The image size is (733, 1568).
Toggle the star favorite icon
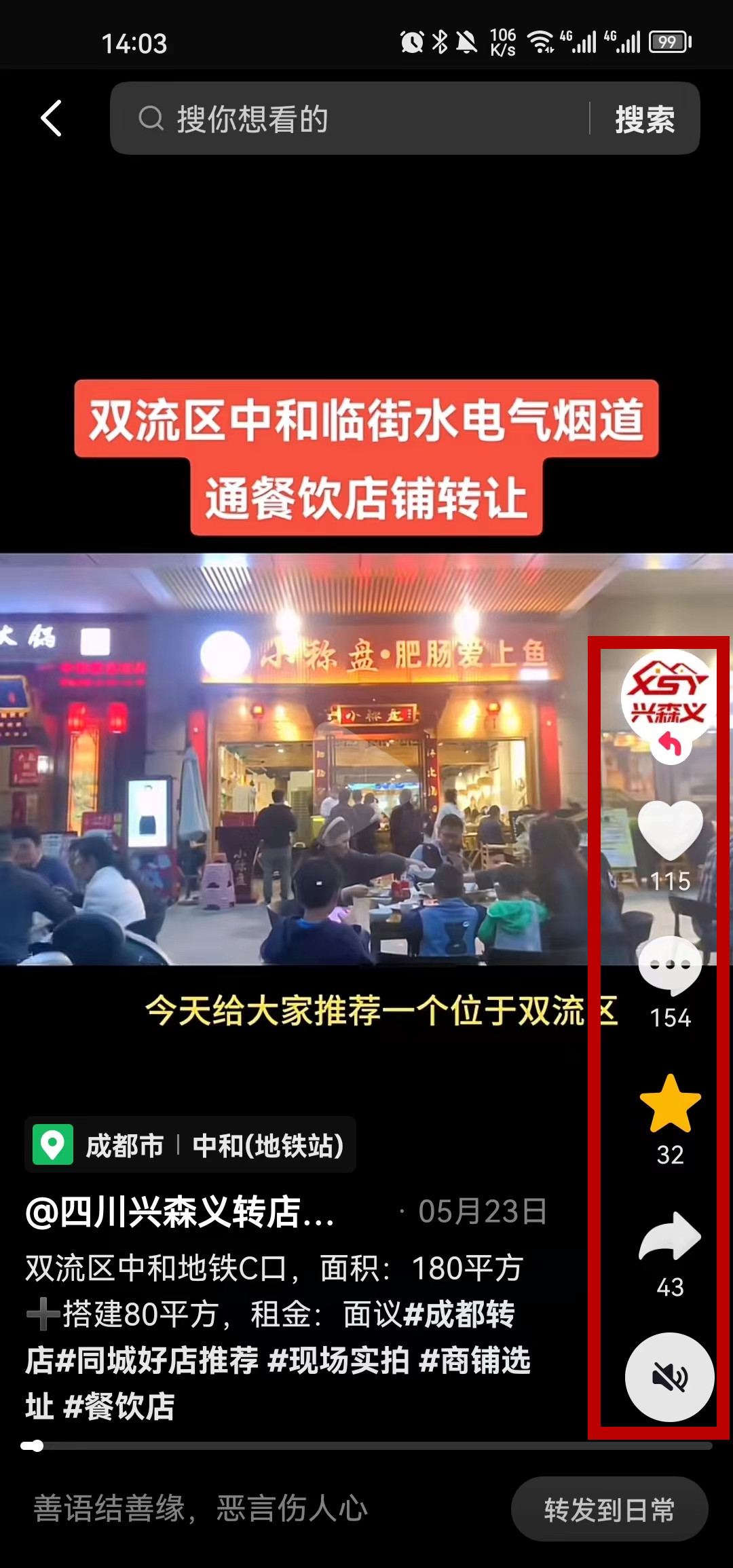coord(670,1104)
